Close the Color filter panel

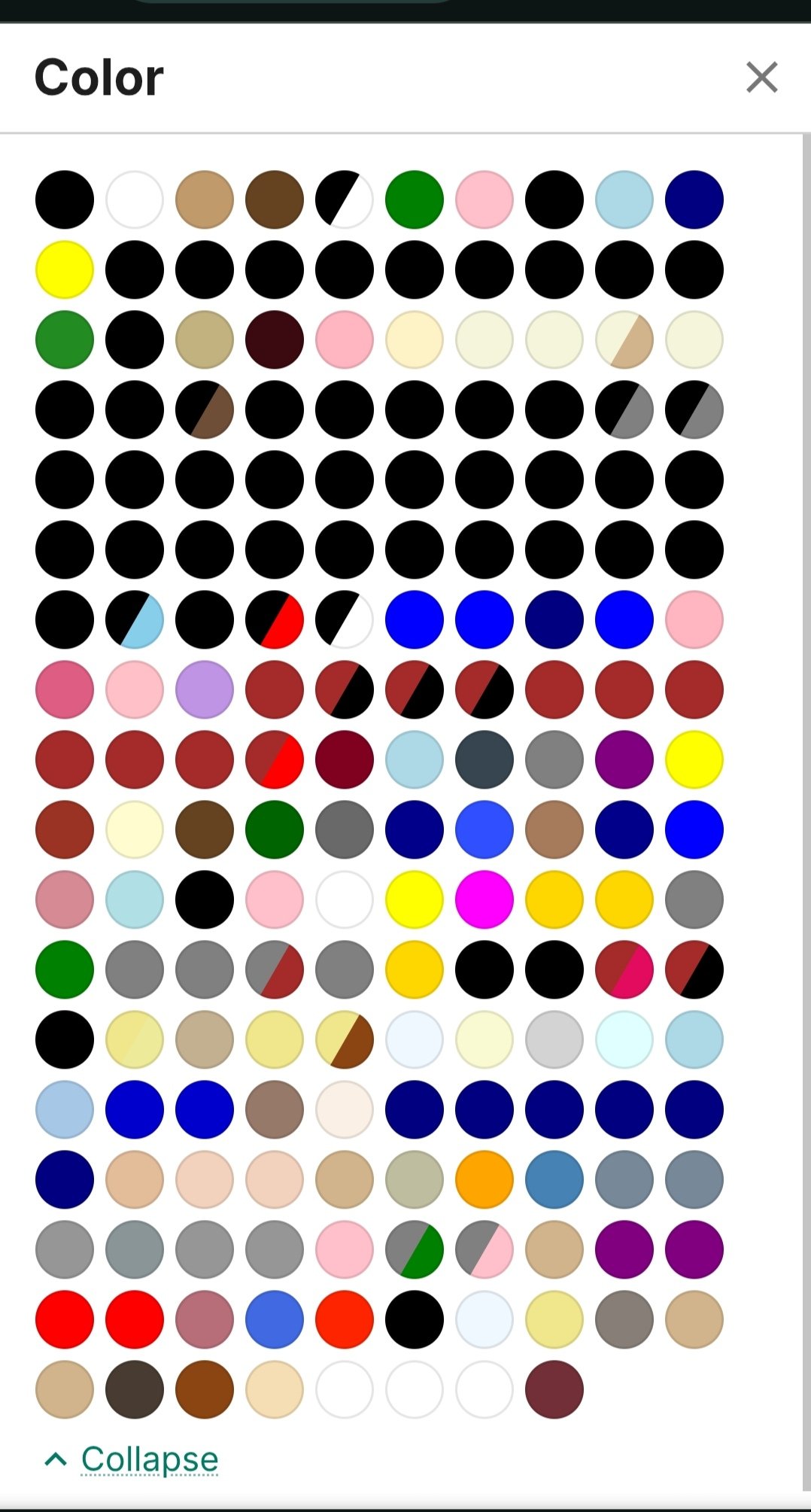pos(761,77)
